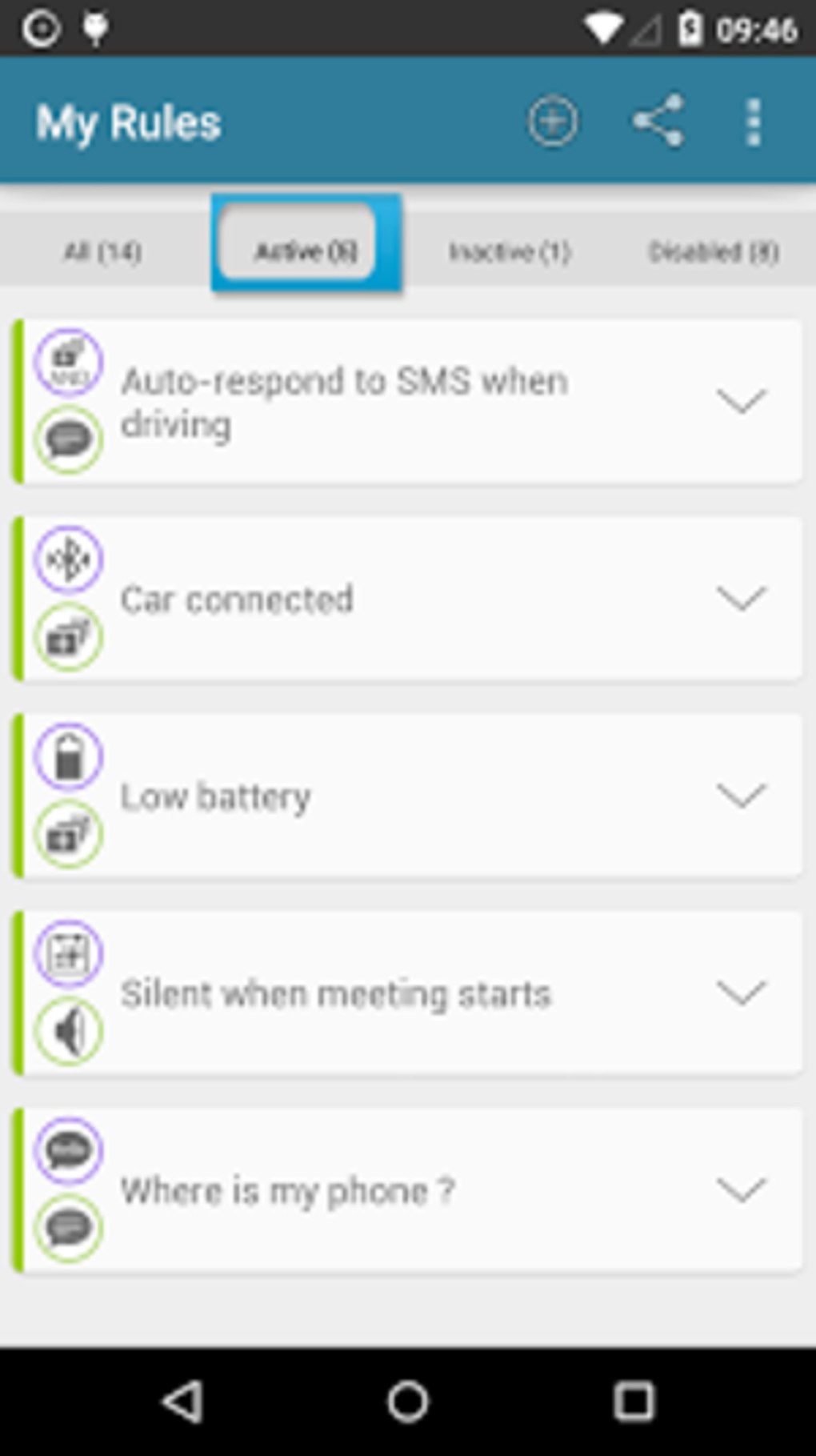Tap the share icon in the toolbar
816x1456 pixels.
point(656,122)
